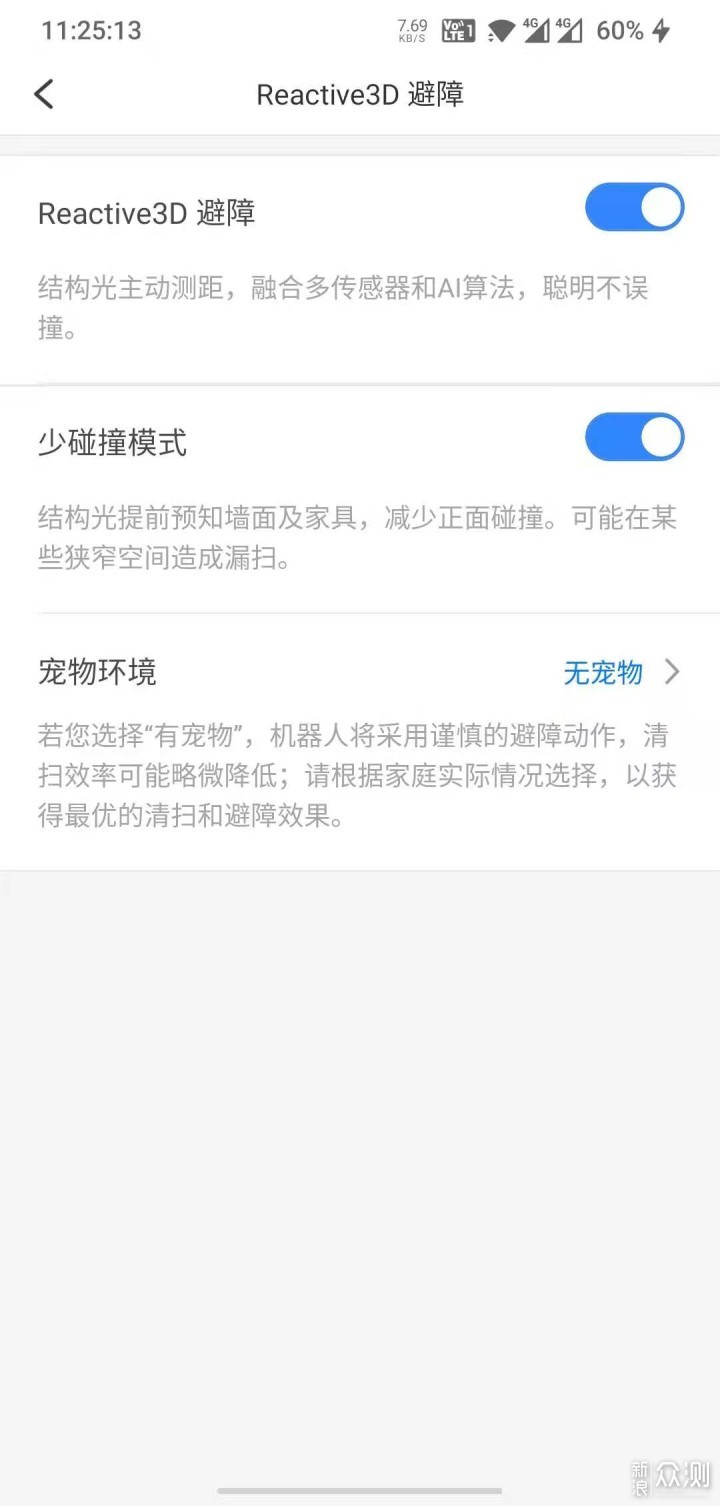
Task: Open the 宠物环境 setting row
Action: [x=360, y=672]
